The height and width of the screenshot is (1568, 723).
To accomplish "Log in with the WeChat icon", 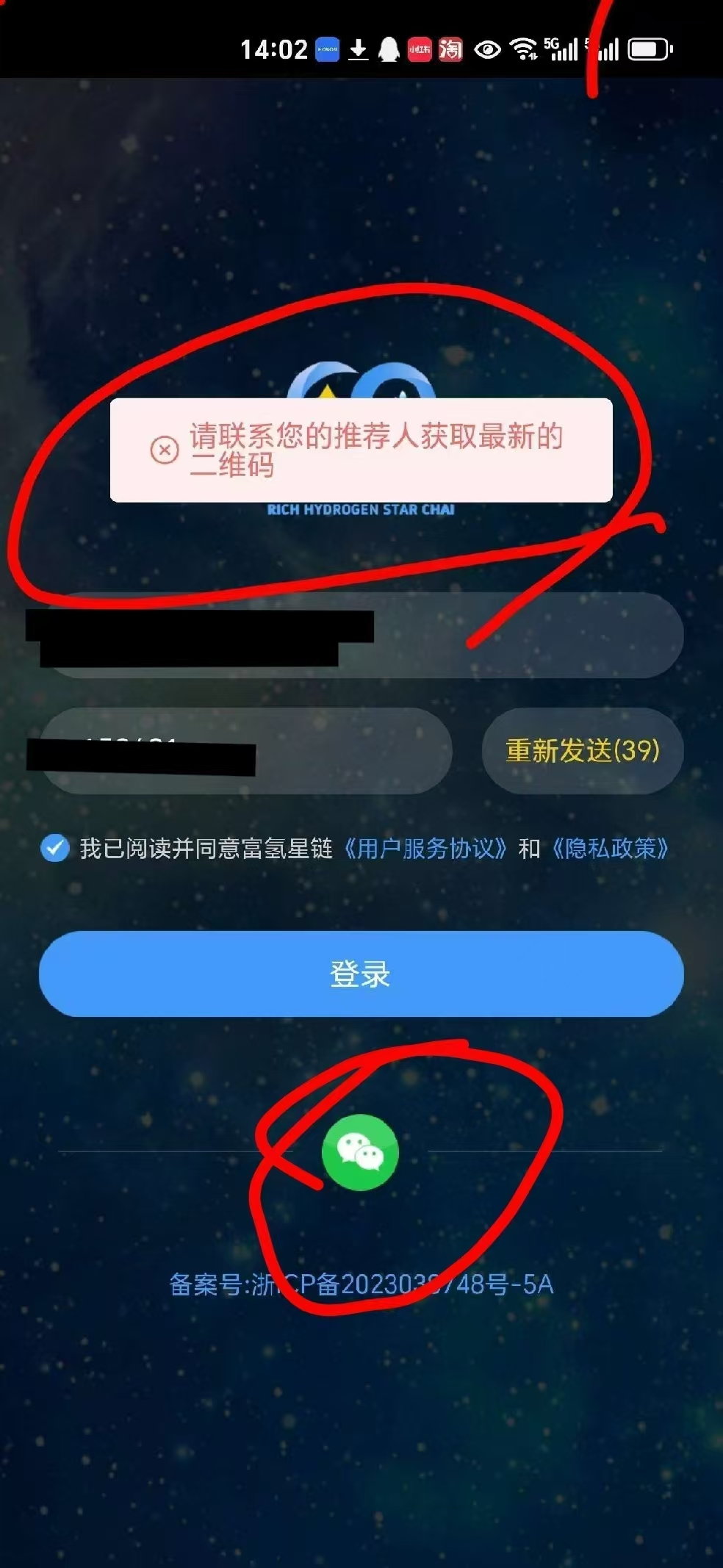I will click(x=360, y=1152).
